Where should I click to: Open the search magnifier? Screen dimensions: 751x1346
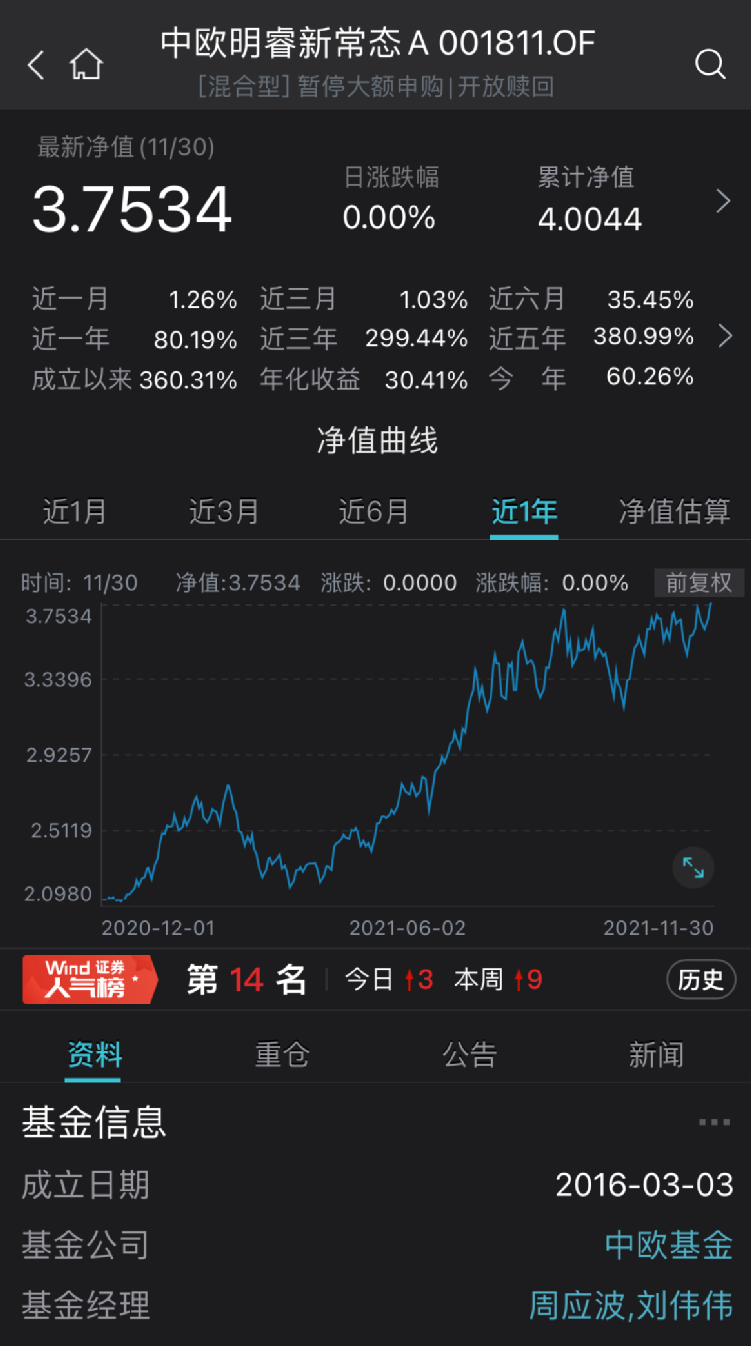pyautogui.click(x=709, y=66)
